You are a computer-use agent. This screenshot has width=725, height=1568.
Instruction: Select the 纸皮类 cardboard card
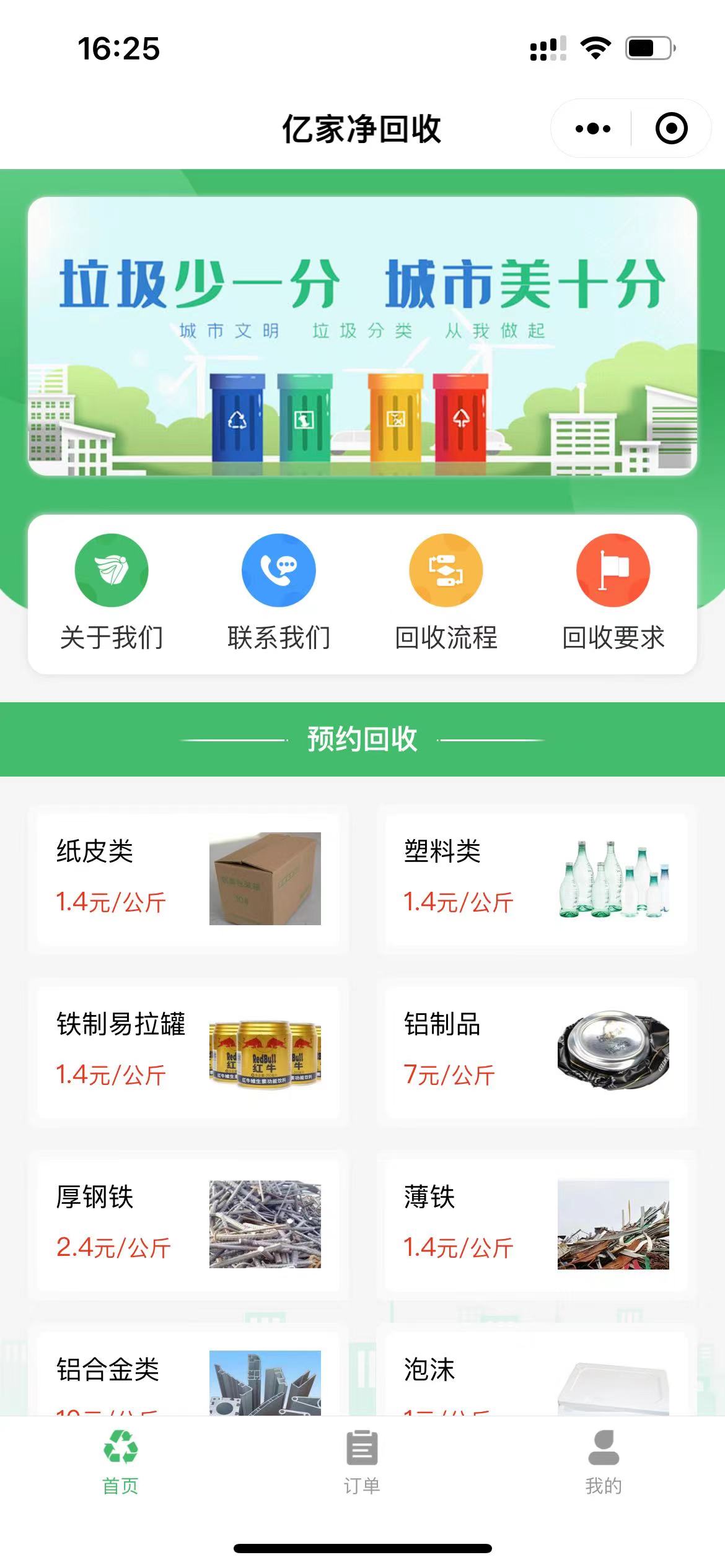tap(188, 879)
